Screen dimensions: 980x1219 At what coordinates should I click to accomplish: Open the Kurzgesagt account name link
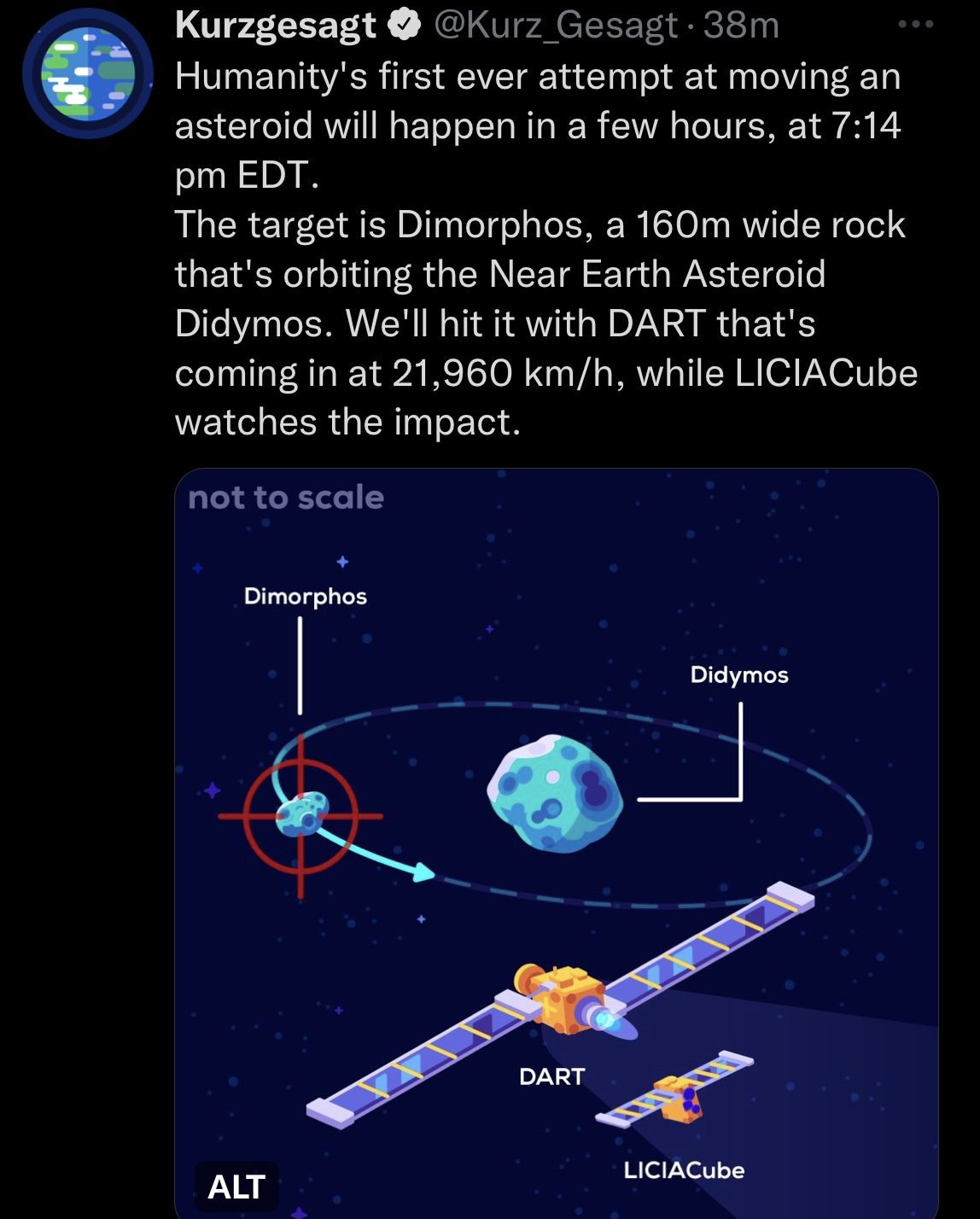(275, 26)
